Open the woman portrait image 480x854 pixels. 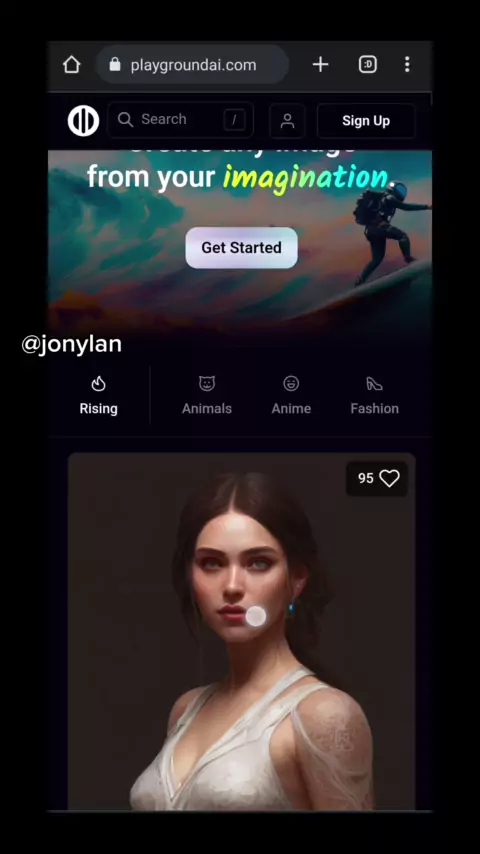tap(241, 632)
